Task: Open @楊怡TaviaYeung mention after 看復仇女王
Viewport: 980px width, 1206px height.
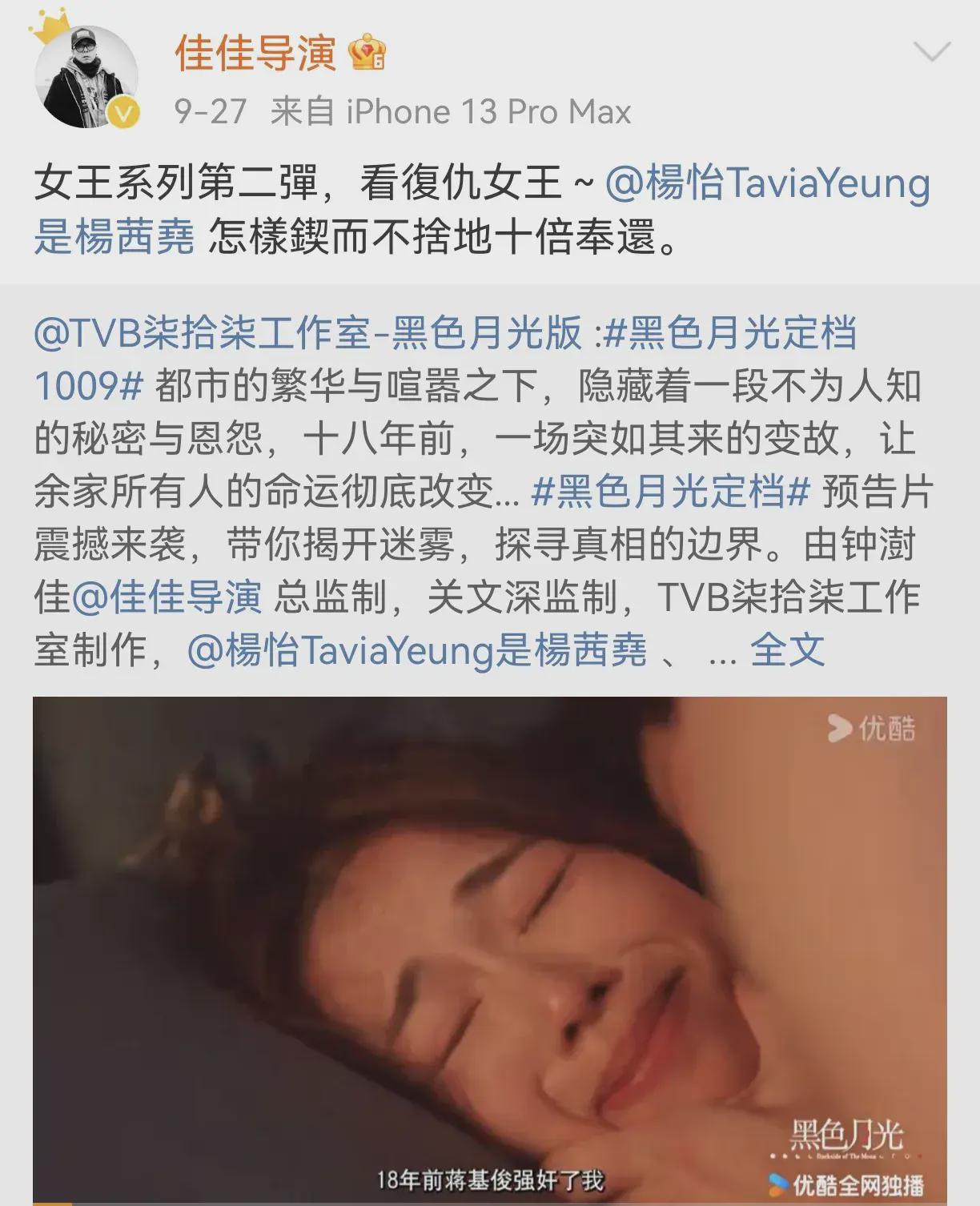Action: tap(767, 184)
